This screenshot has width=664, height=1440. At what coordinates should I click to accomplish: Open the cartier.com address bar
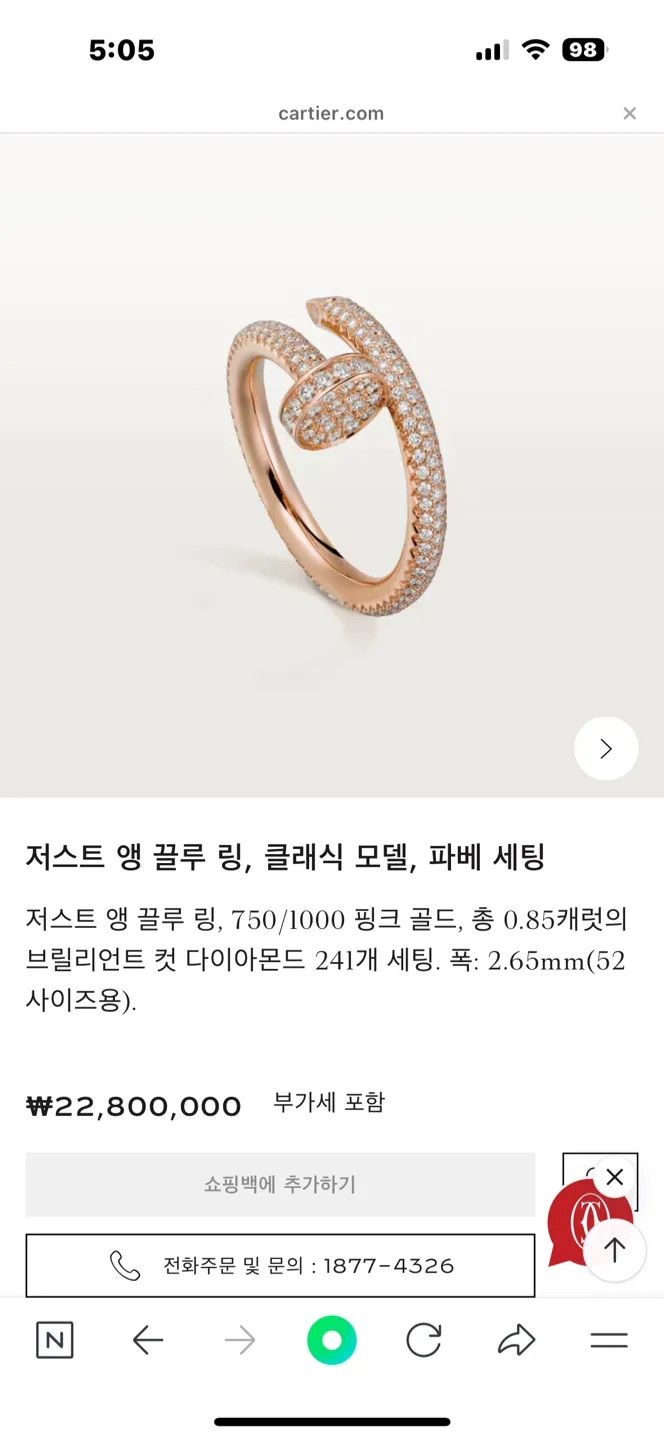pyautogui.click(x=331, y=114)
